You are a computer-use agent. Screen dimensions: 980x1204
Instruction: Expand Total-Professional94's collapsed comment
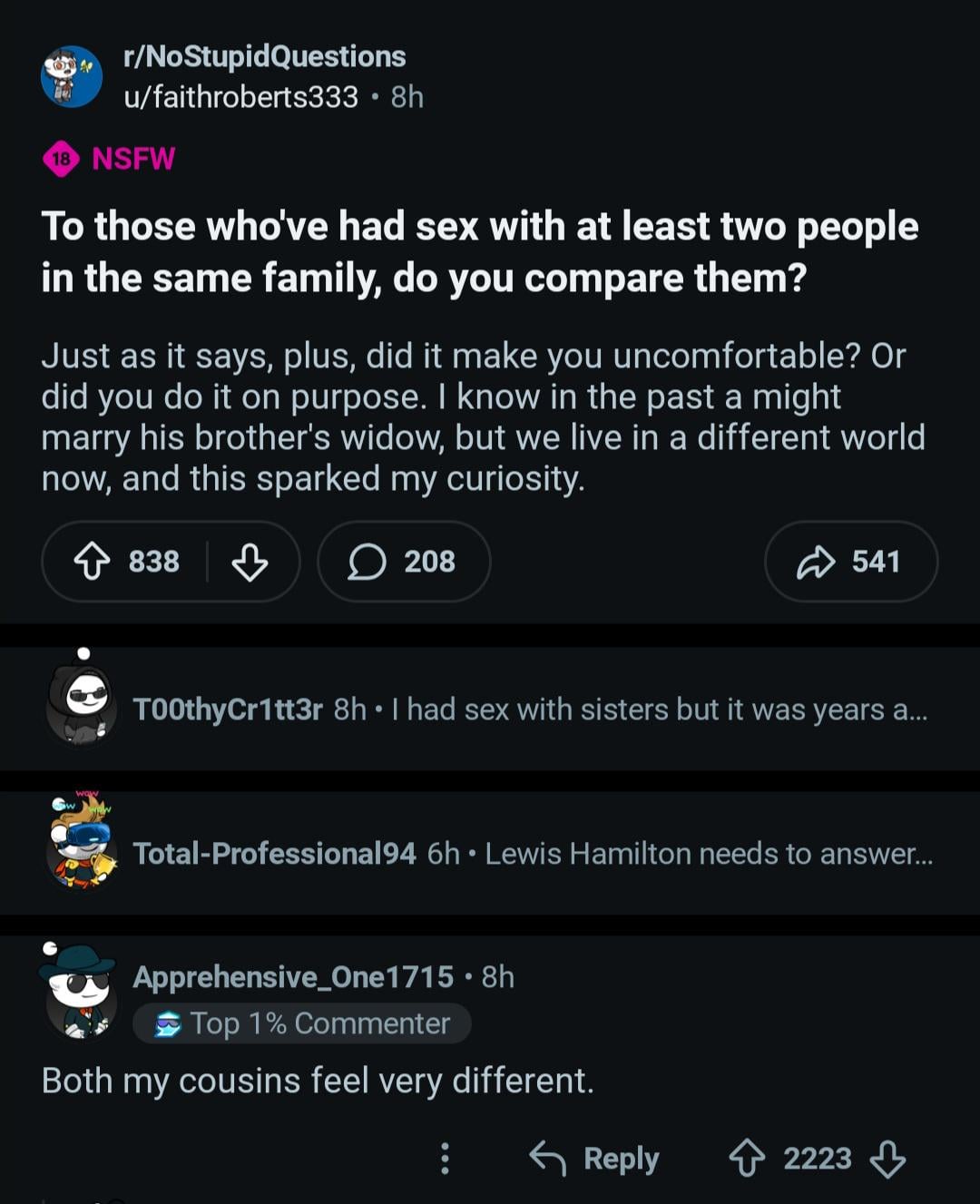pyautogui.click(x=532, y=854)
